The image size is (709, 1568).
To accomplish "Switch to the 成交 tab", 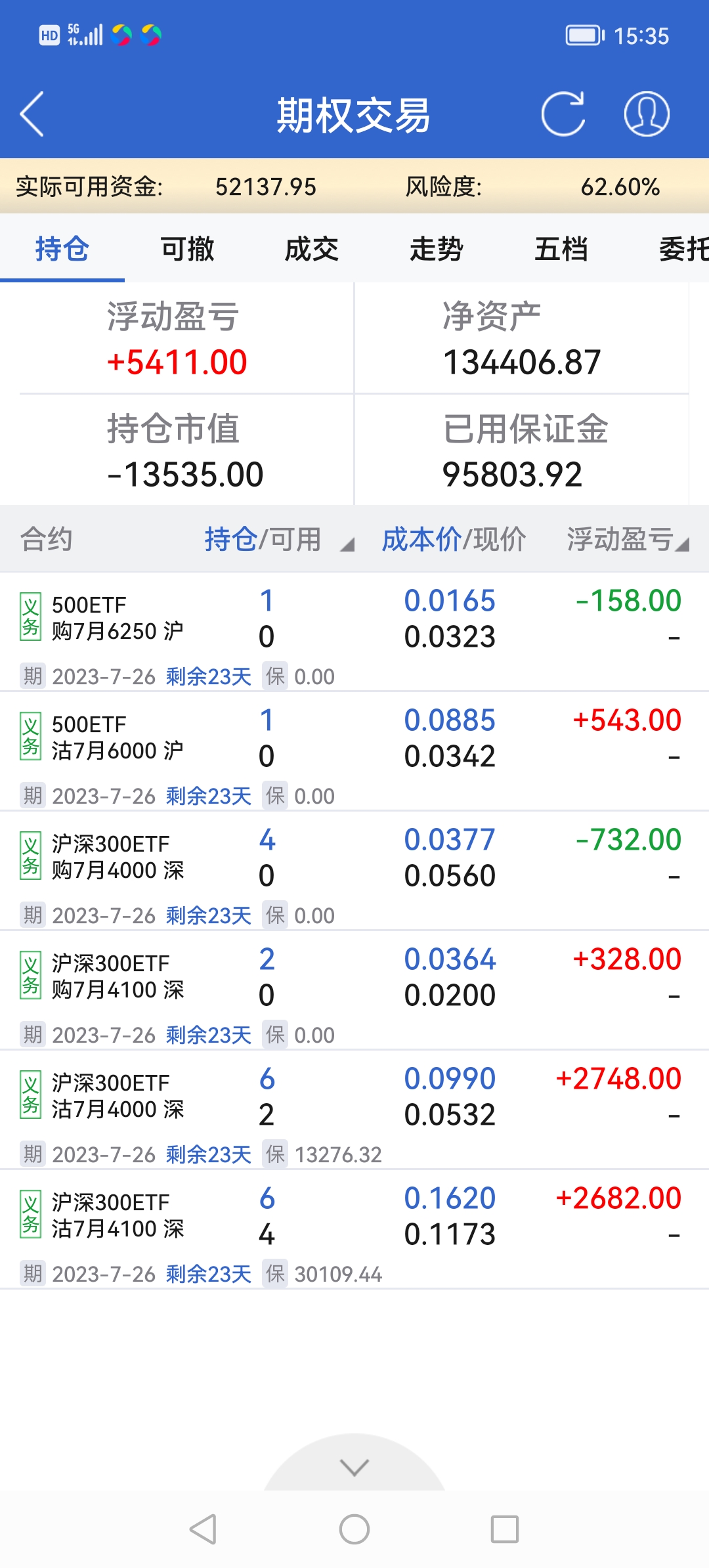I will [x=312, y=250].
